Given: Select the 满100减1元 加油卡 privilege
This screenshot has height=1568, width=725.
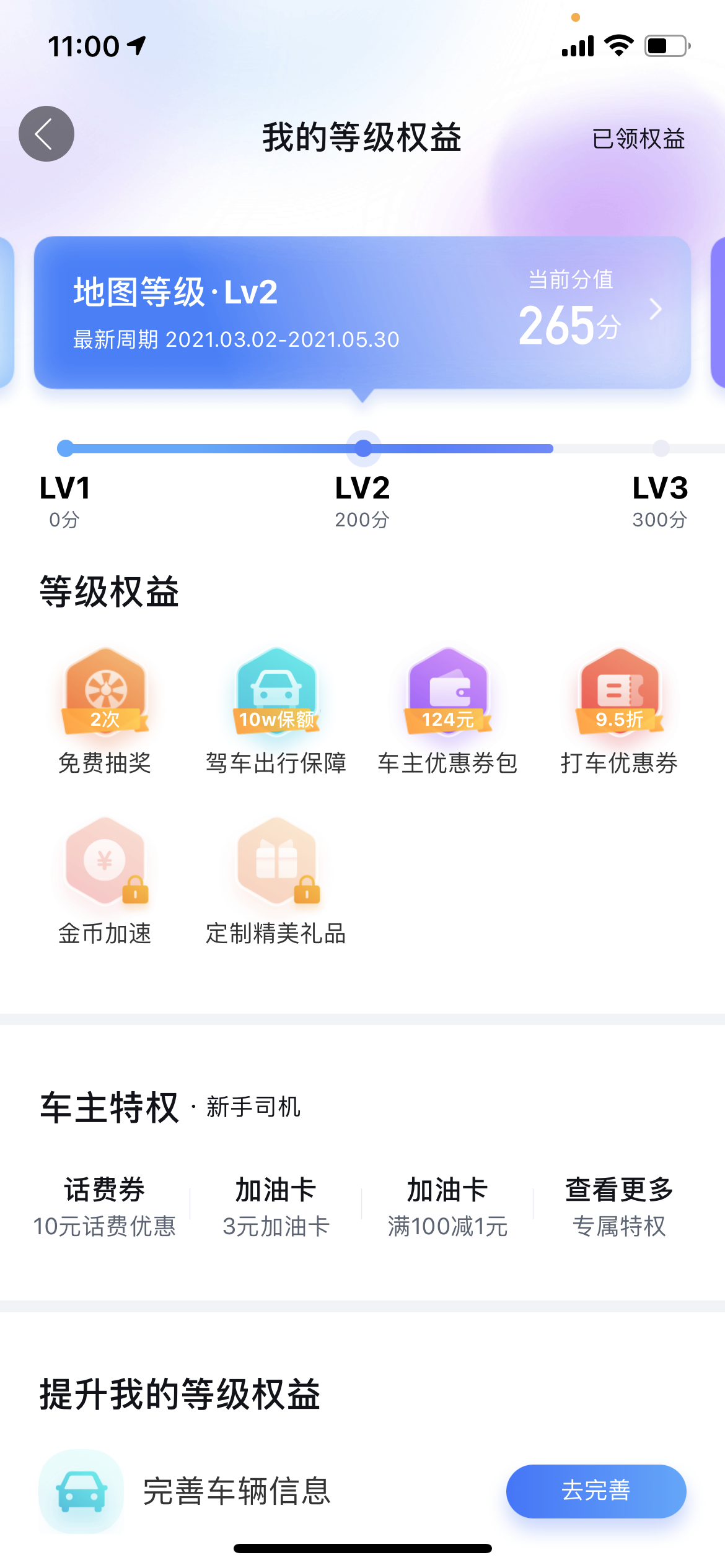Looking at the screenshot, I should [x=448, y=1207].
